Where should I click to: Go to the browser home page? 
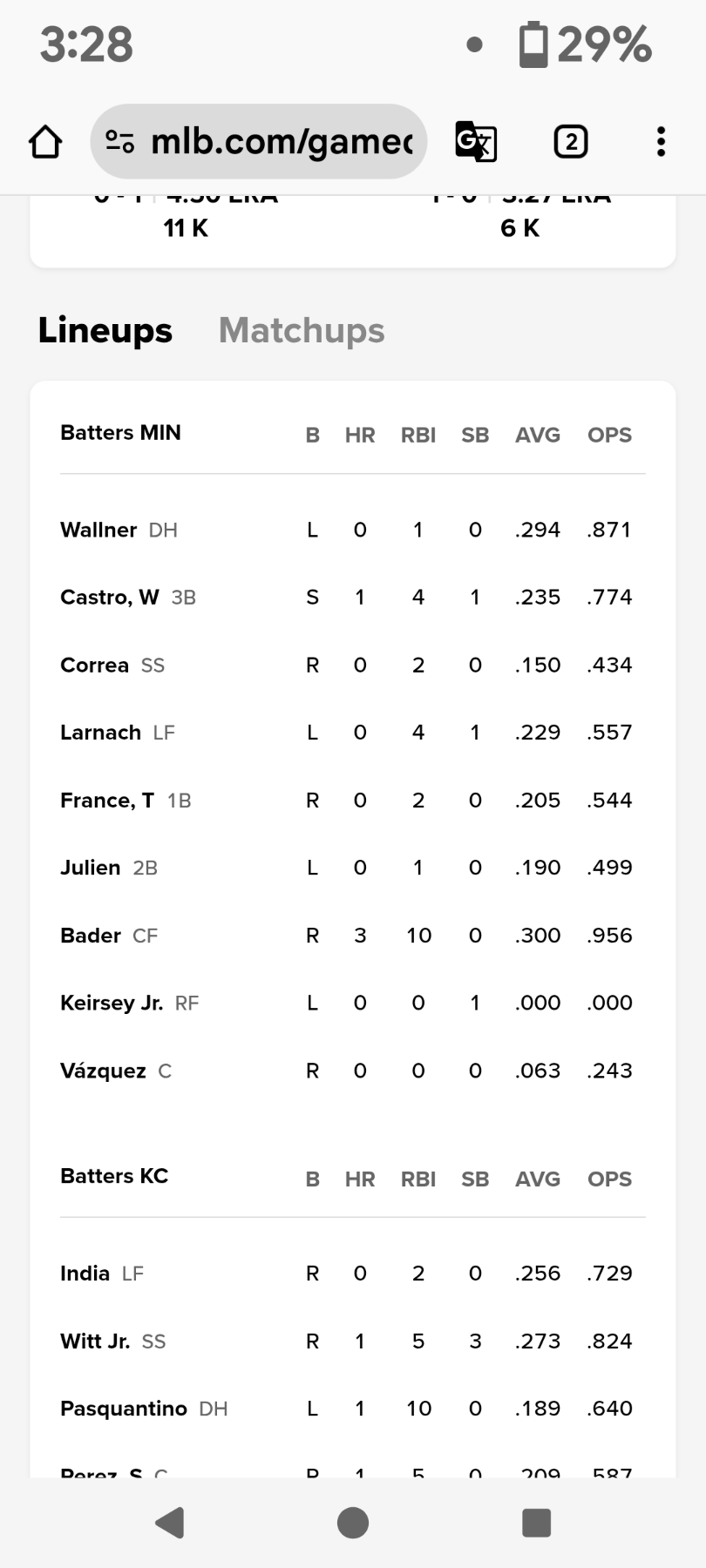tap(45, 142)
